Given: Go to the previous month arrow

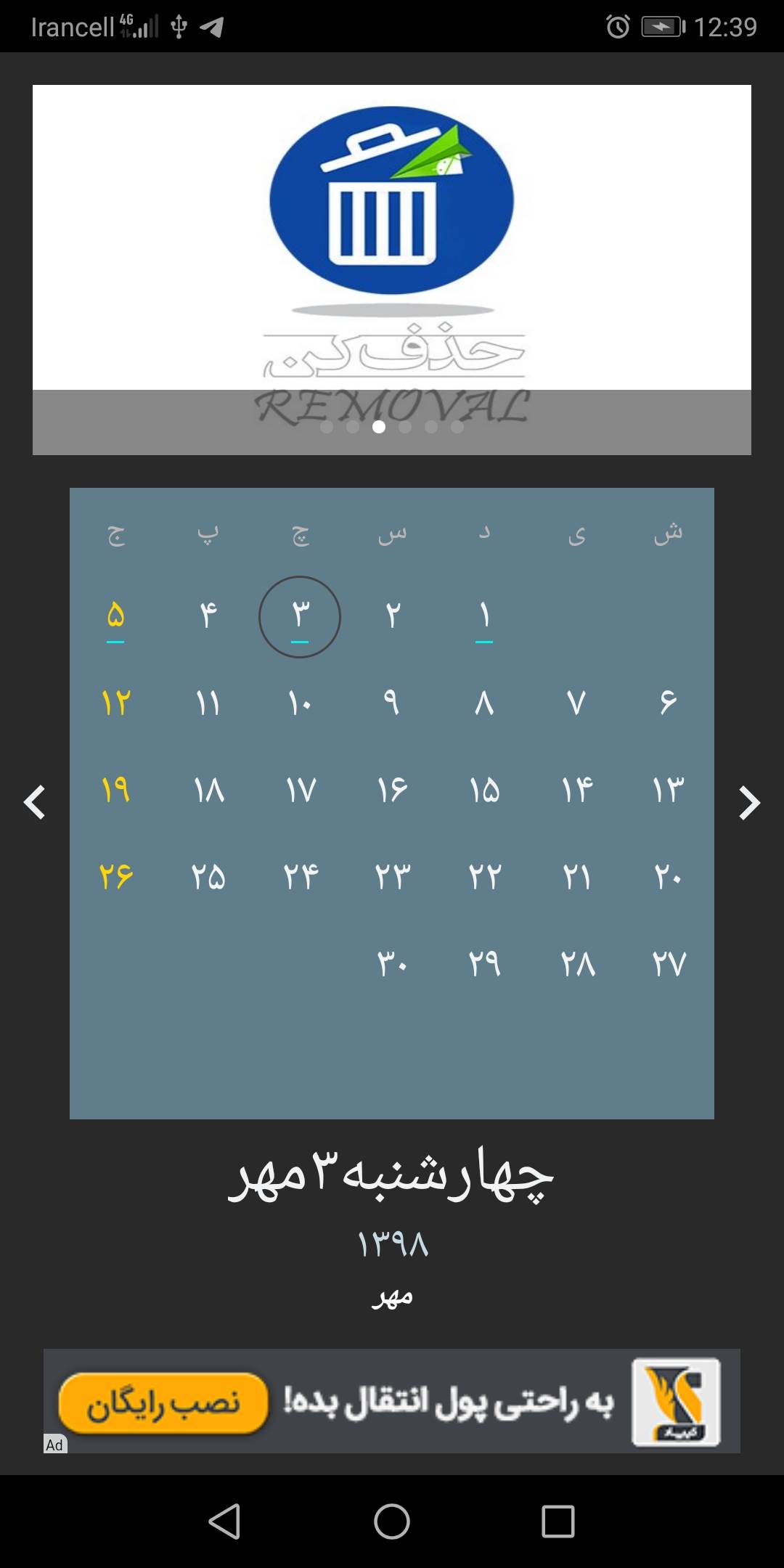Looking at the screenshot, I should tap(35, 802).
